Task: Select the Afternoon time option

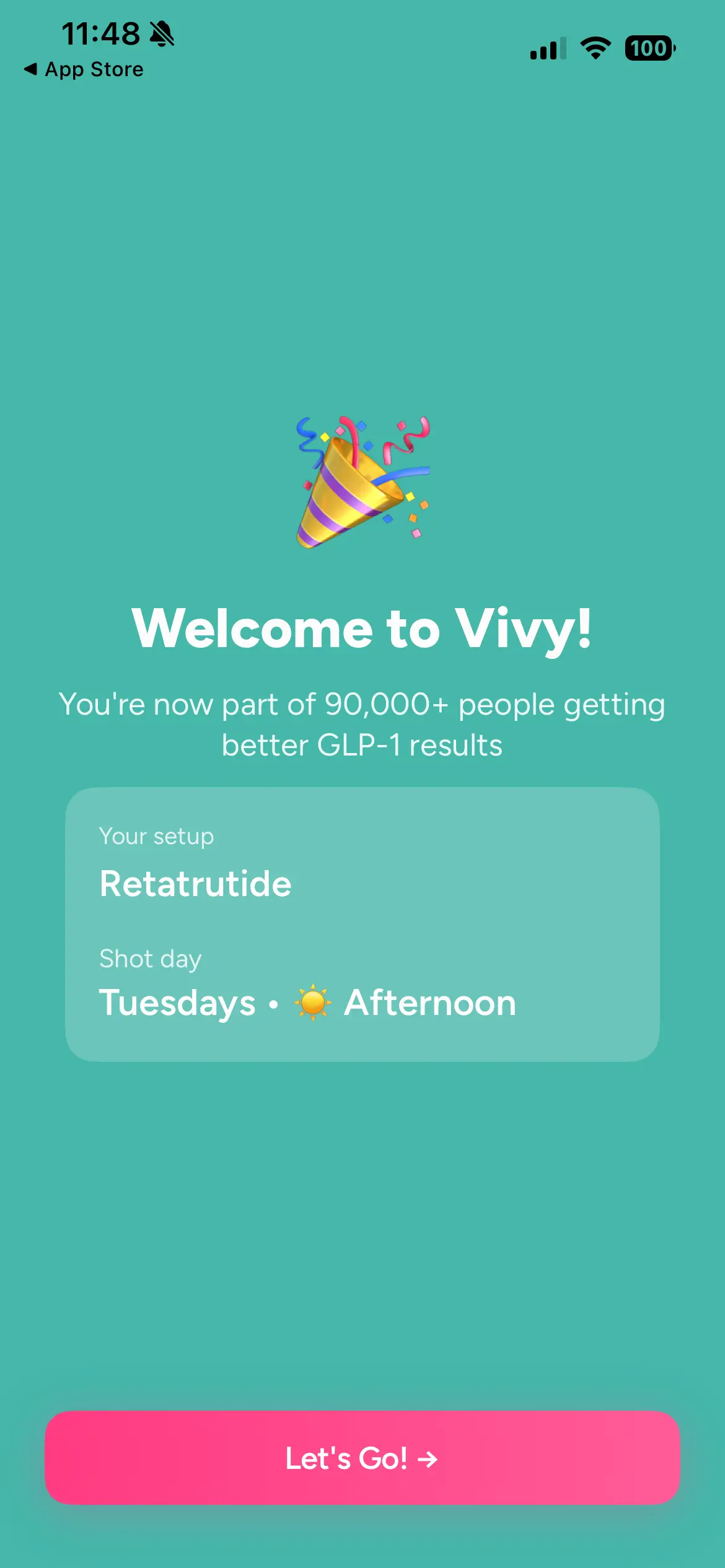Action: pos(430,1002)
